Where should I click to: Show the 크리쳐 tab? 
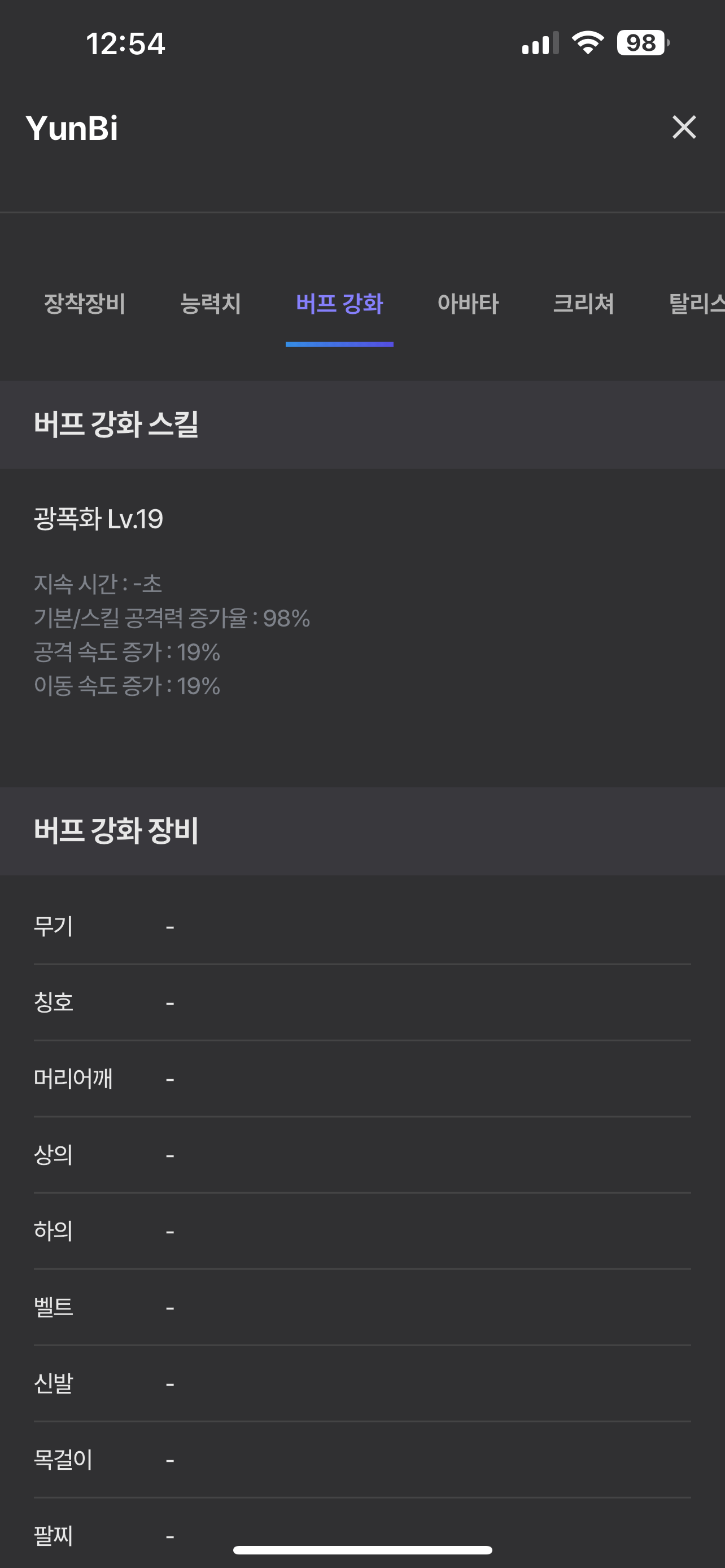pos(583,303)
